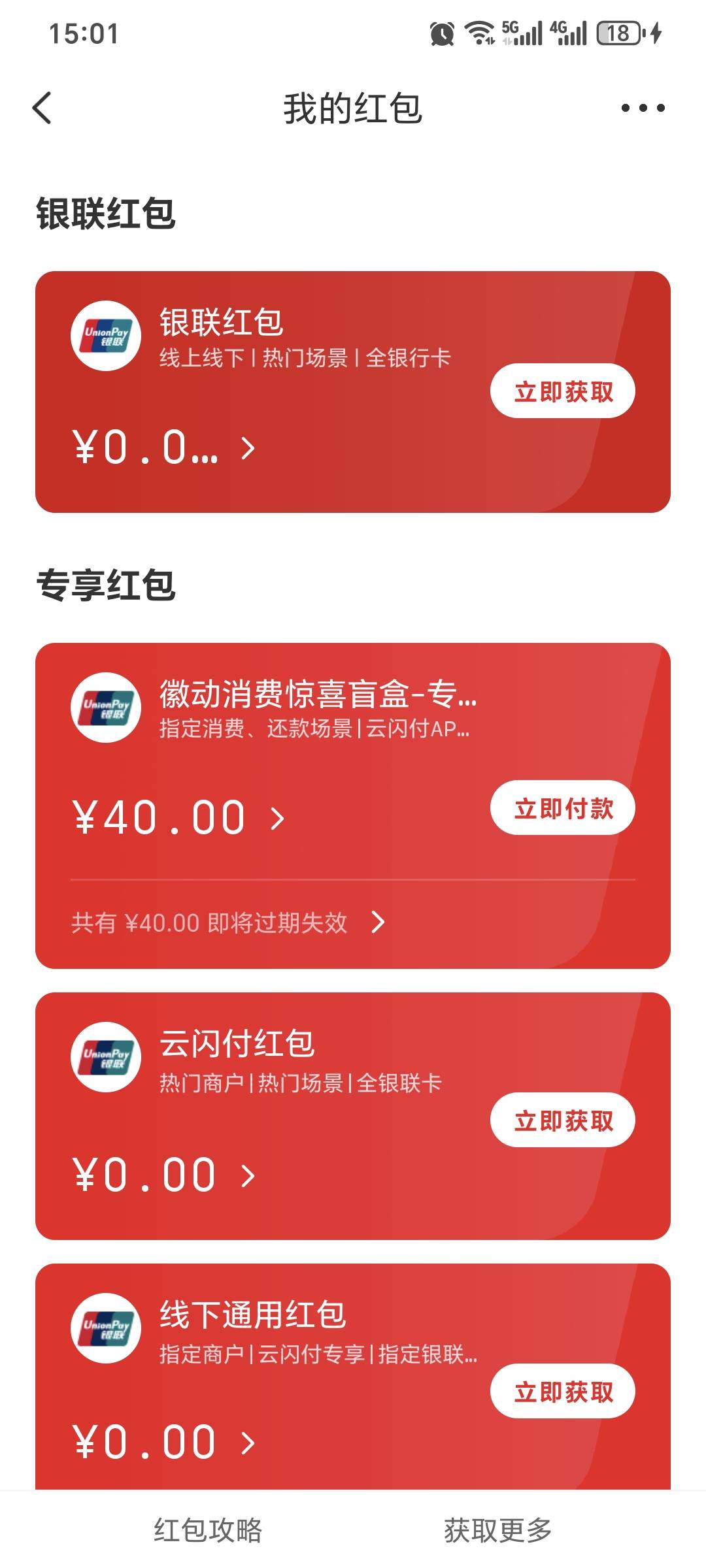Open the three-dot overflow menu

[643, 108]
